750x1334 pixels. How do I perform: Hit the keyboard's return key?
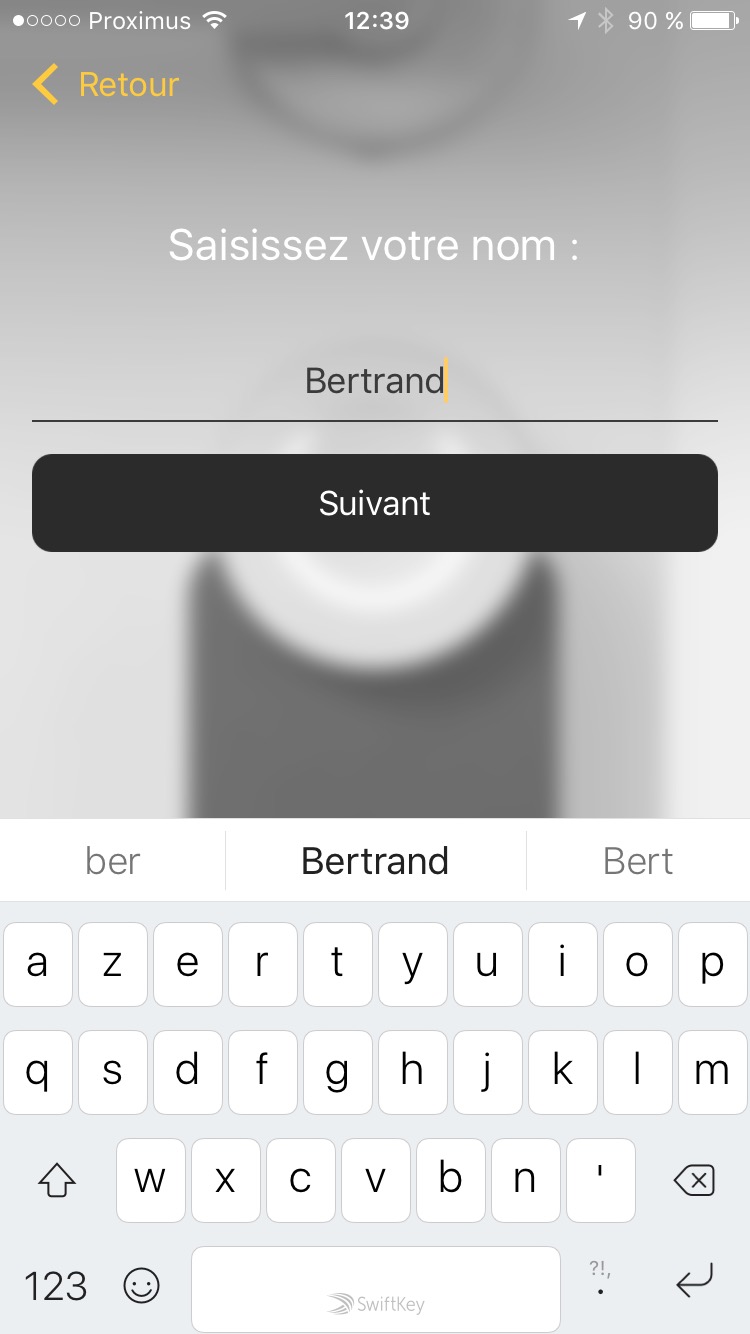pyautogui.click(x=694, y=1283)
